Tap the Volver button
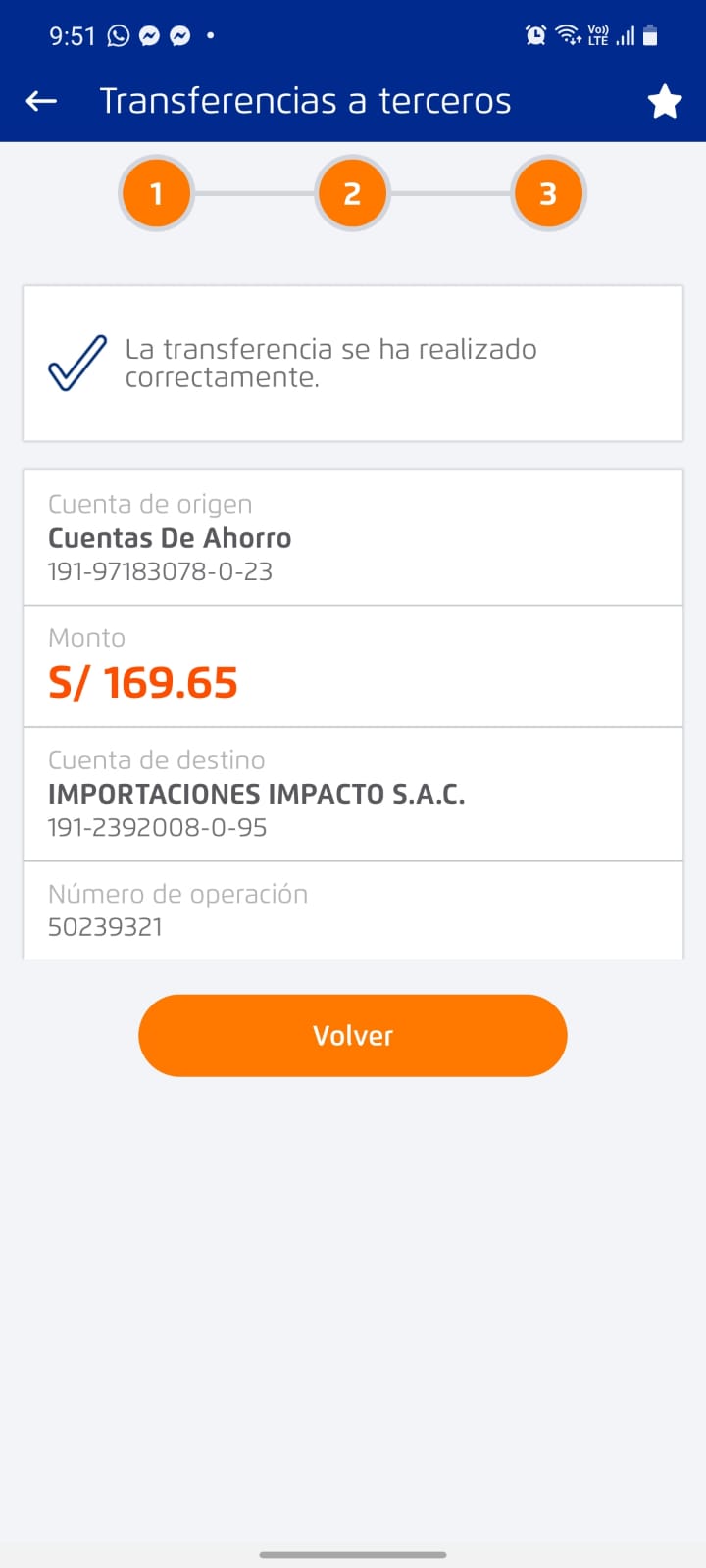 coord(353,1035)
